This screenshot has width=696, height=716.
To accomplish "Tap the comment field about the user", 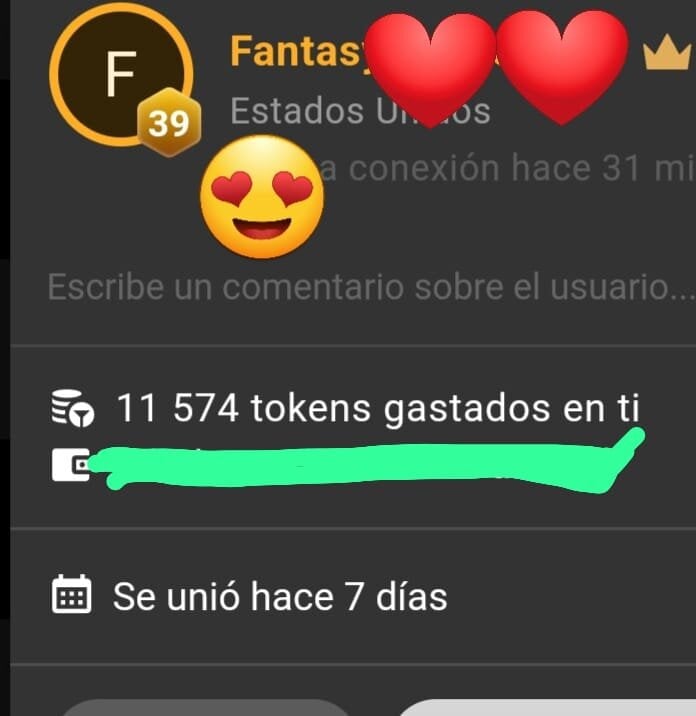I will click(370, 288).
